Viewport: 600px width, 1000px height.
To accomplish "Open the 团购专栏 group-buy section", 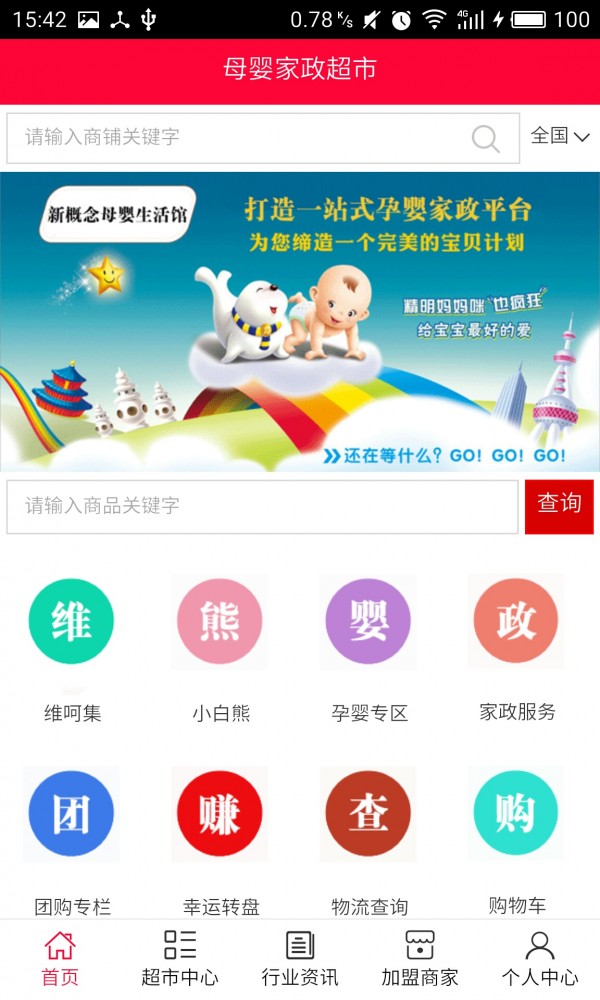I will coord(72,815).
